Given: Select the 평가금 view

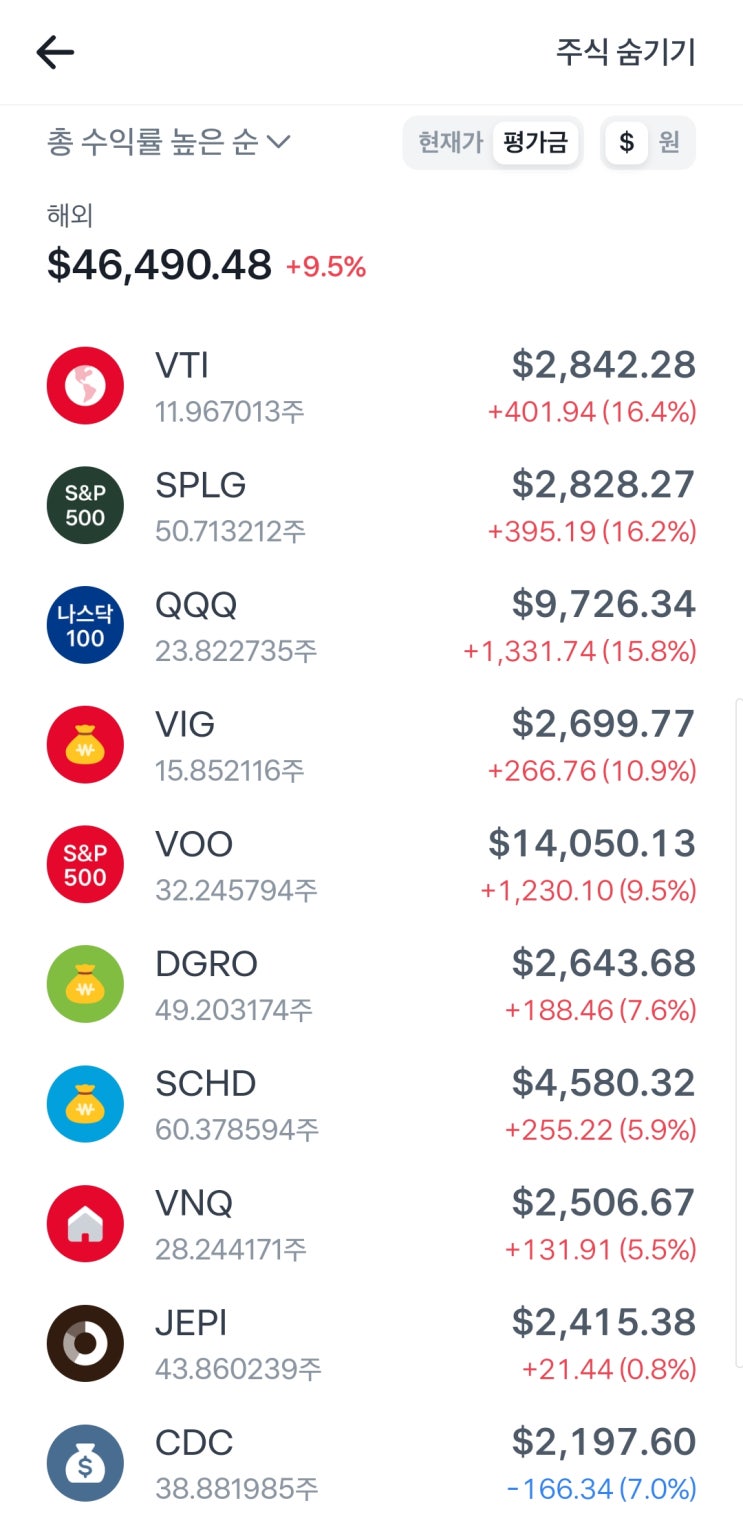Looking at the screenshot, I should [x=535, y=143].
